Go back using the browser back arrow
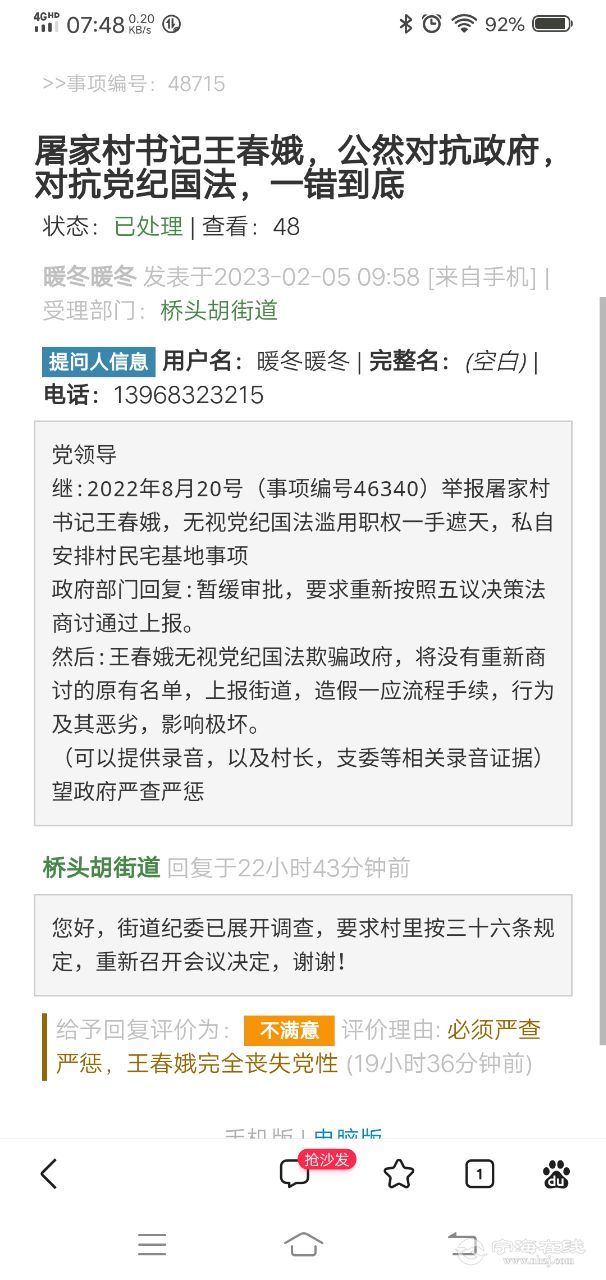This screenshot has height=1280, width=606. tap(48, 1173)
